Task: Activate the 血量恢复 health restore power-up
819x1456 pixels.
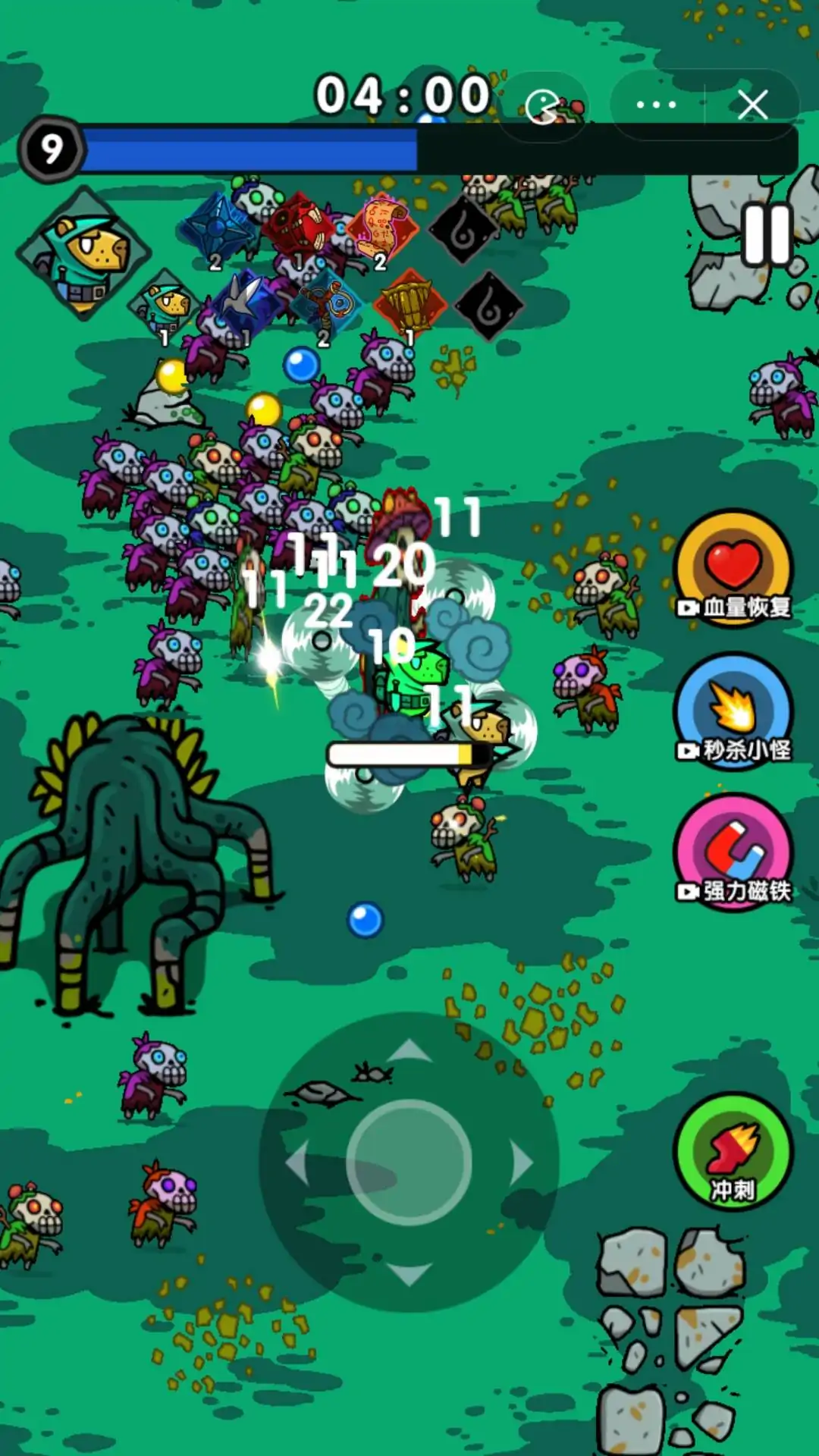Action: (x=733, y=569)
